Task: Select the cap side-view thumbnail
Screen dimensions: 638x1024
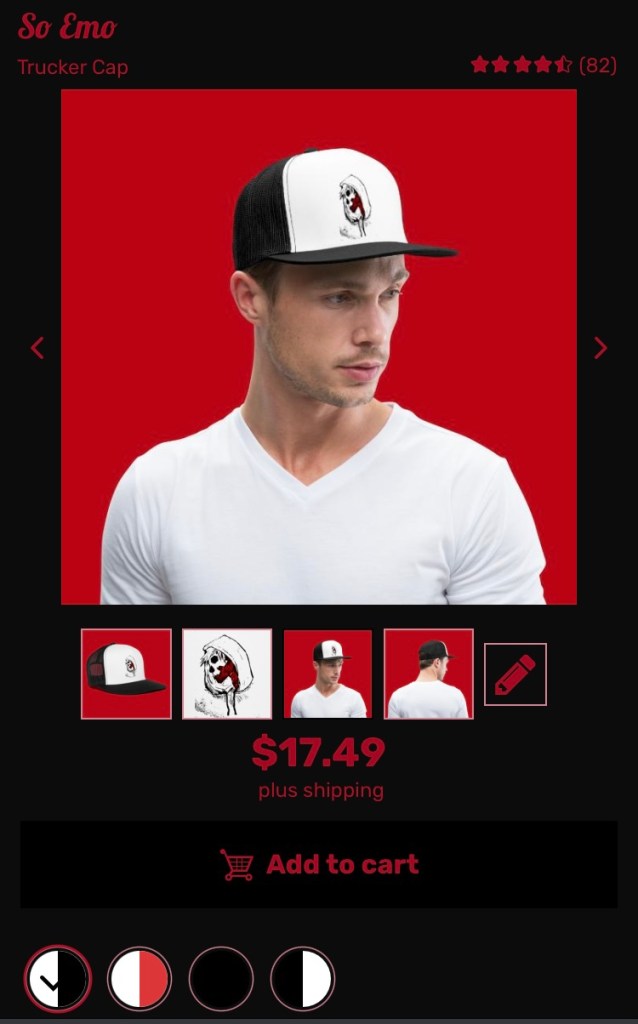Action: click(126, 673)
